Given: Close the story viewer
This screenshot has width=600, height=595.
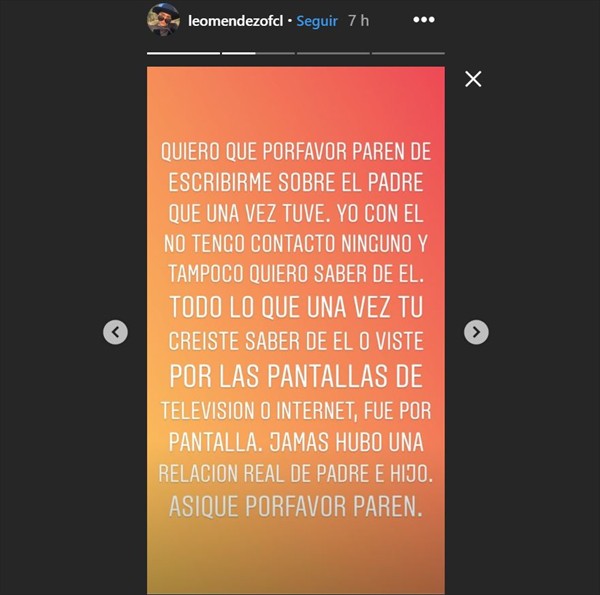Looking at the screenshot, I should [x=473, y=79].
